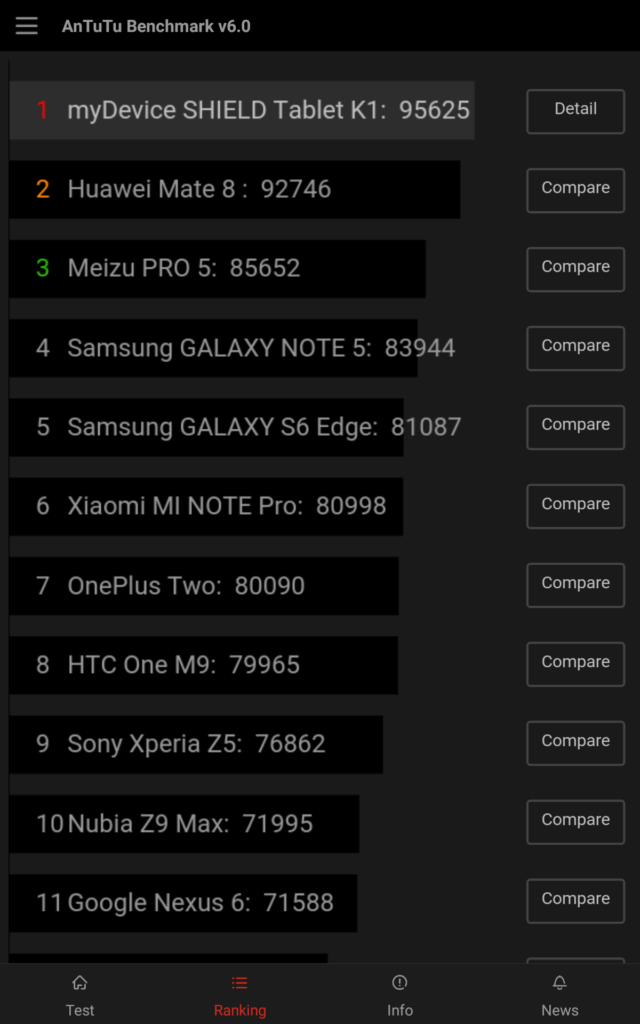Open the News tab

tap(560, 995)
